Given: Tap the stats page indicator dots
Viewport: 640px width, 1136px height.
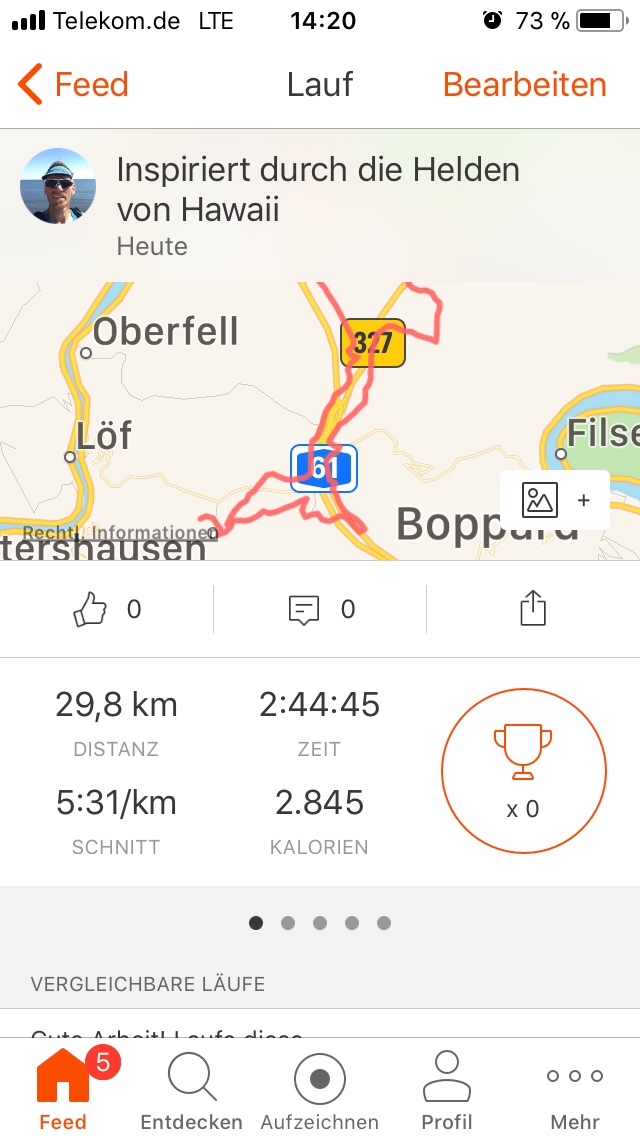Looking at the screenshot, I should [320, 923].
